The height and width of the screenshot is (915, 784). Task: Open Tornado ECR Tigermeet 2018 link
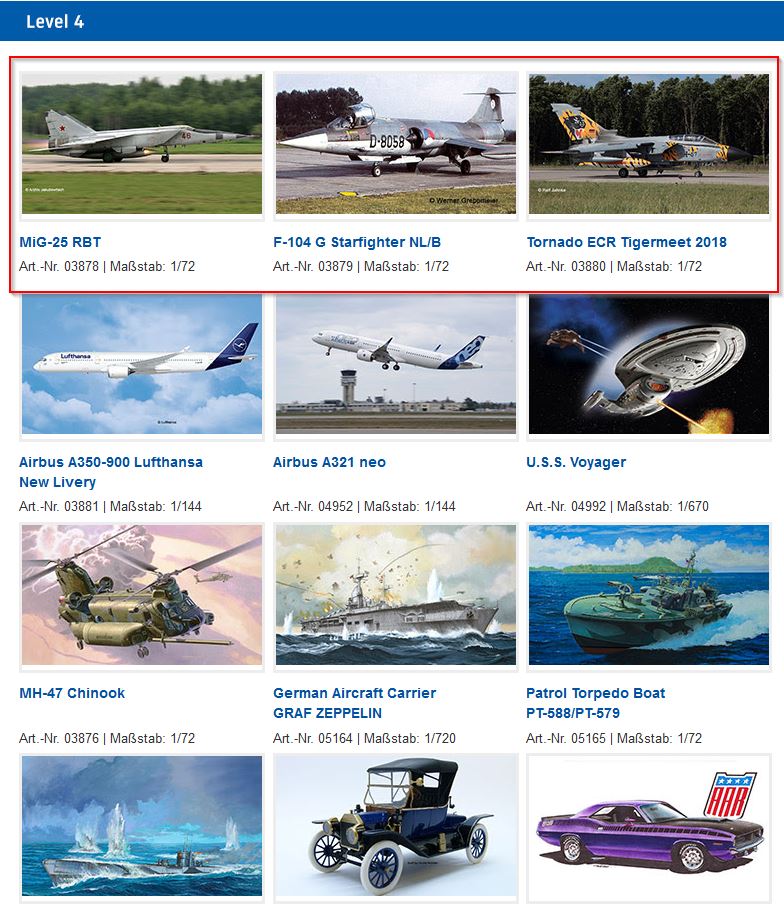(626, 242)
